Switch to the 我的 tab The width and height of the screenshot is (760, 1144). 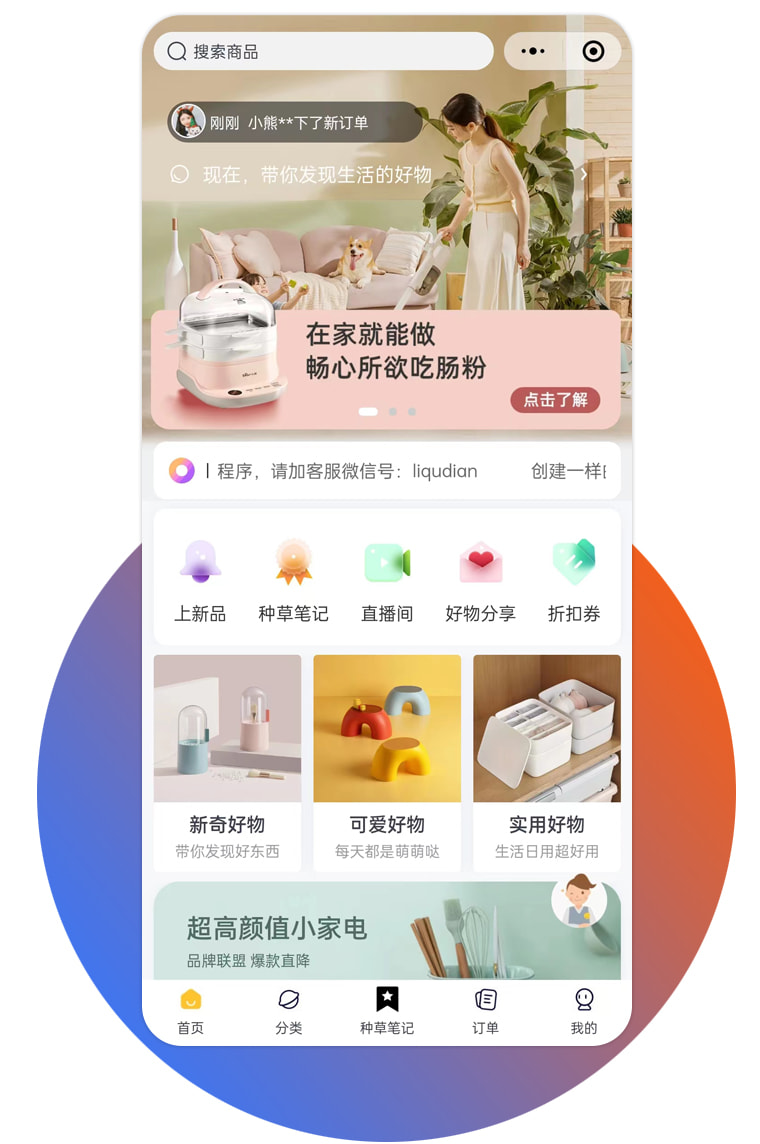(584, 1011)
